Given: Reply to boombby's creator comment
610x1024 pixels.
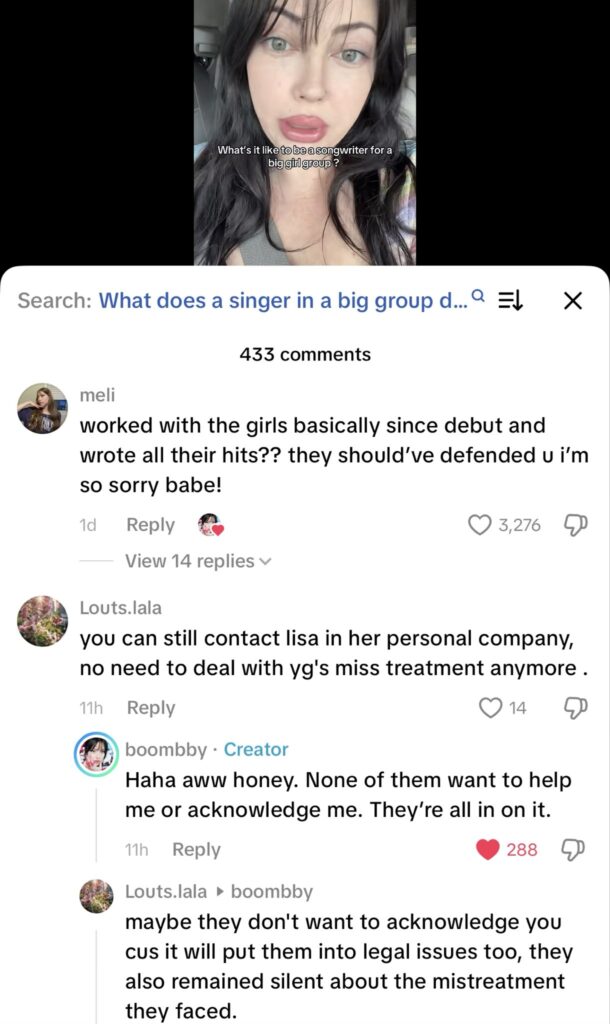Looking at the screenshot, I should click(196, 850).
